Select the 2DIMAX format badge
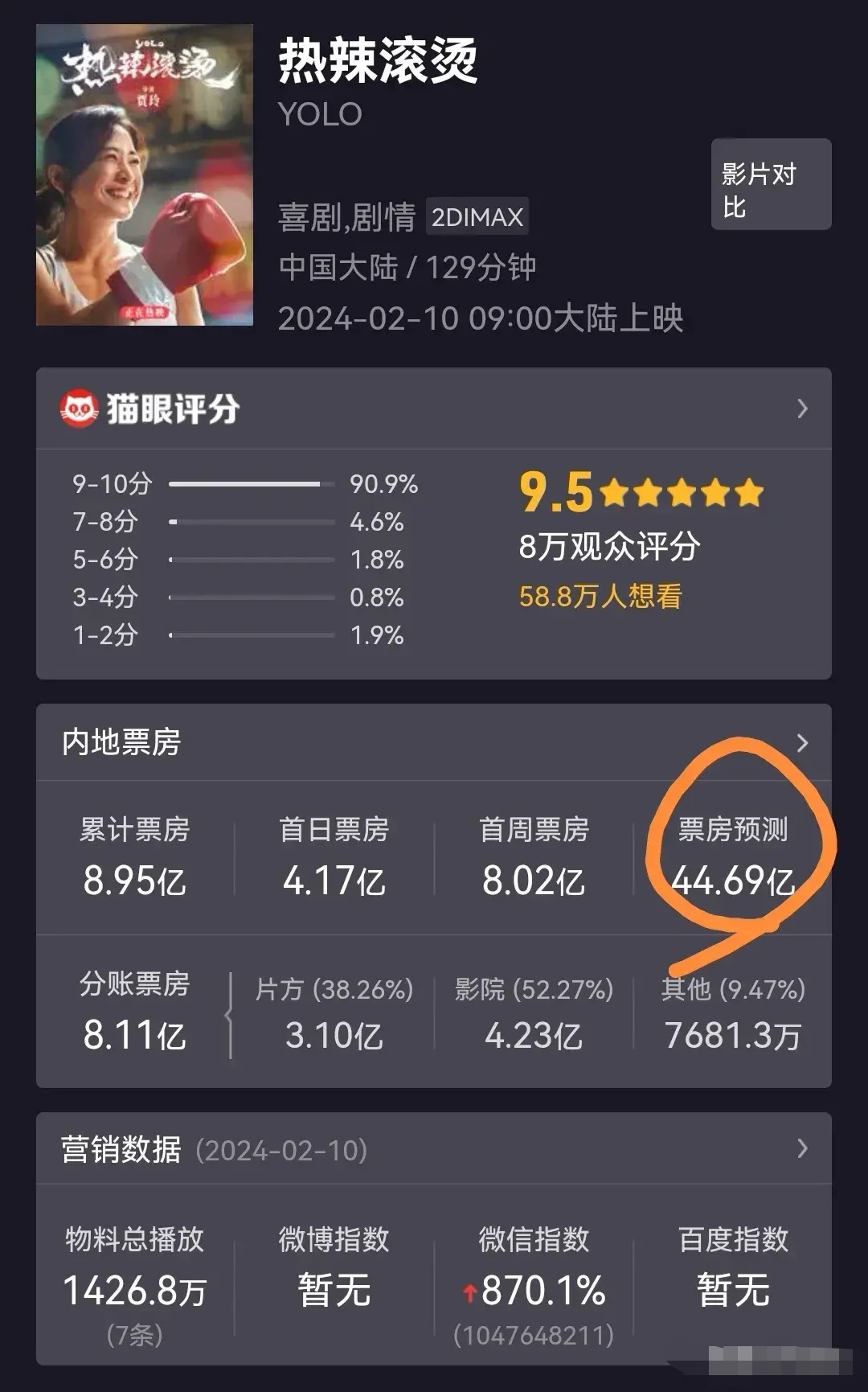Image resolution: width=868 pixels, height=1392 pixels. [477, 217]
